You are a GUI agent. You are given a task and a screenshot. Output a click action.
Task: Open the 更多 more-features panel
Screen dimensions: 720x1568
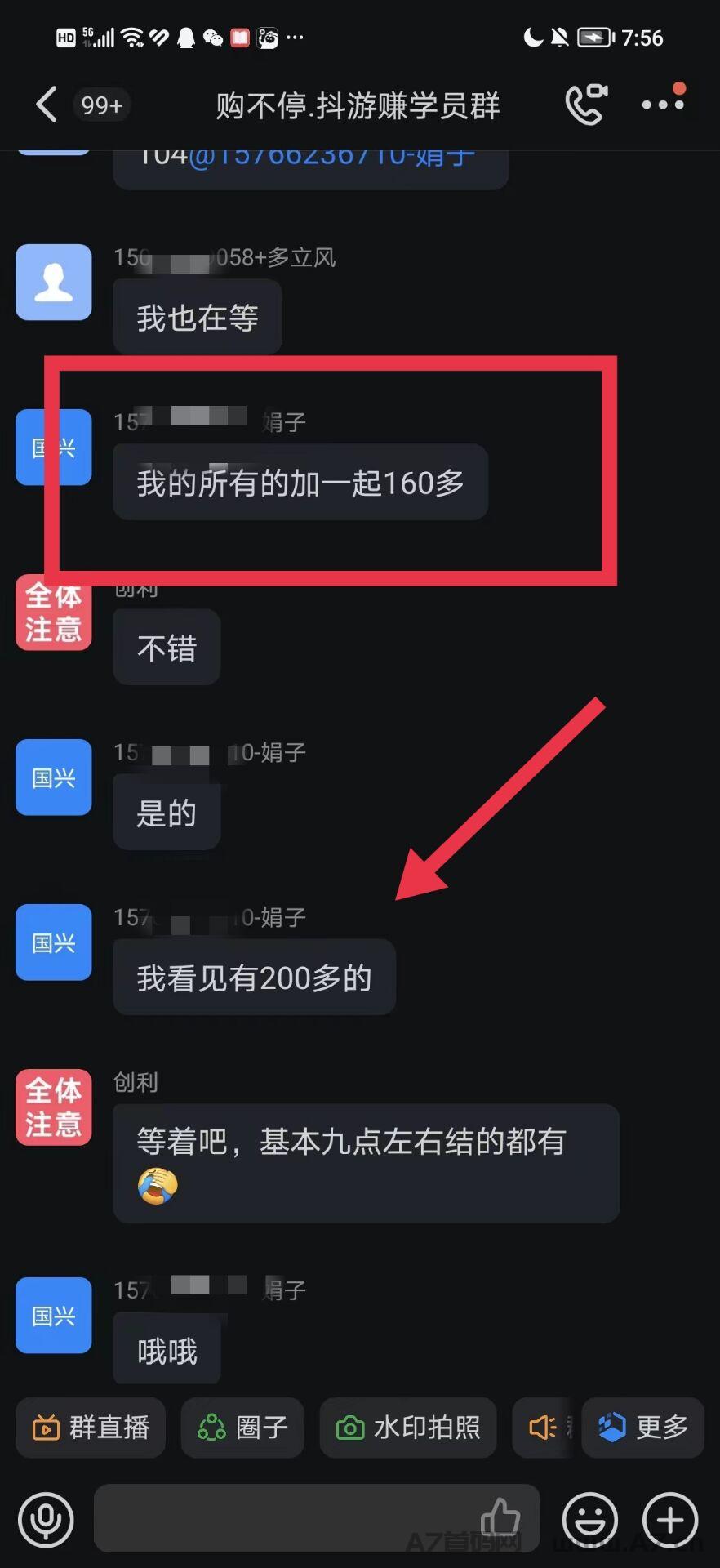643,1428
